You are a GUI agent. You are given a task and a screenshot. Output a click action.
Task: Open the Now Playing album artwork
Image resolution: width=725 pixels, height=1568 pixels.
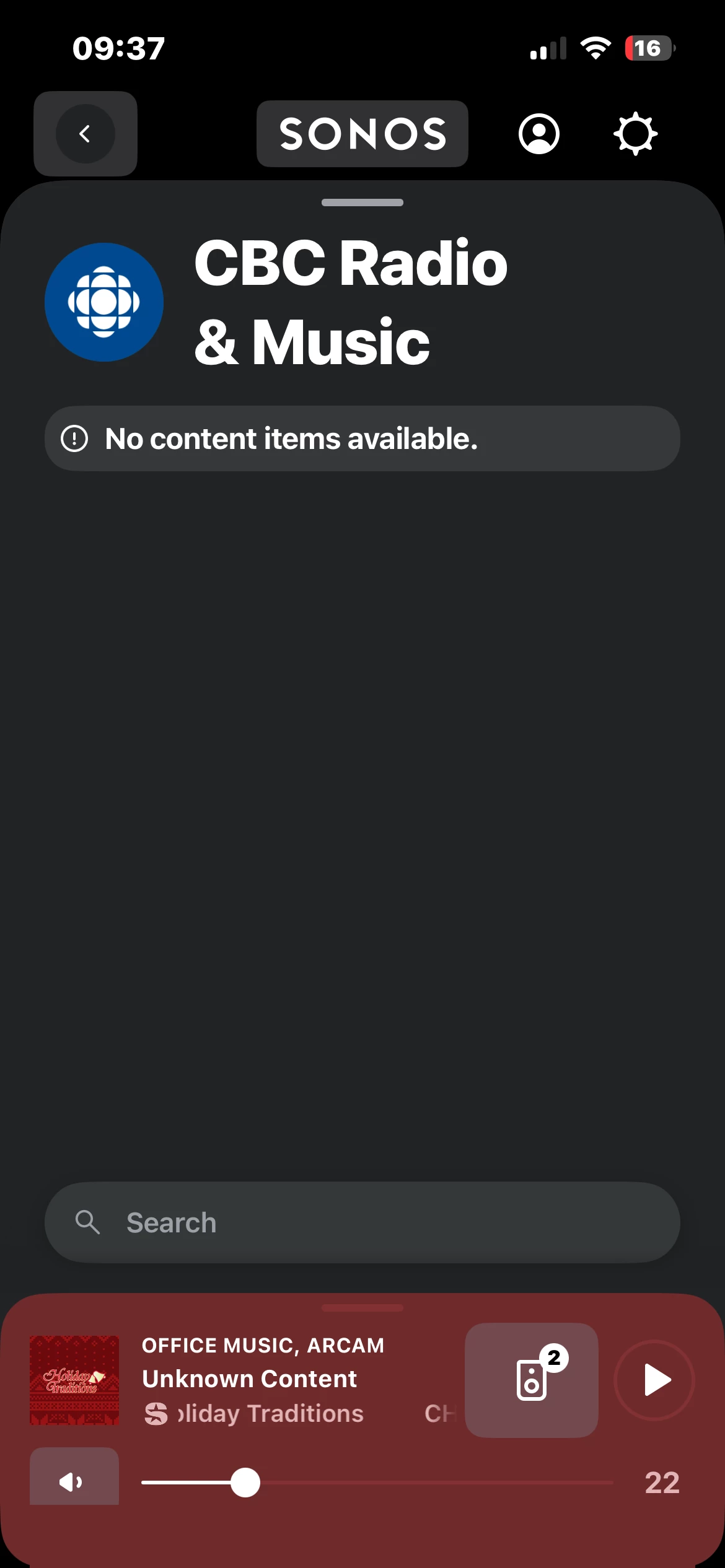pos(74,1380)
